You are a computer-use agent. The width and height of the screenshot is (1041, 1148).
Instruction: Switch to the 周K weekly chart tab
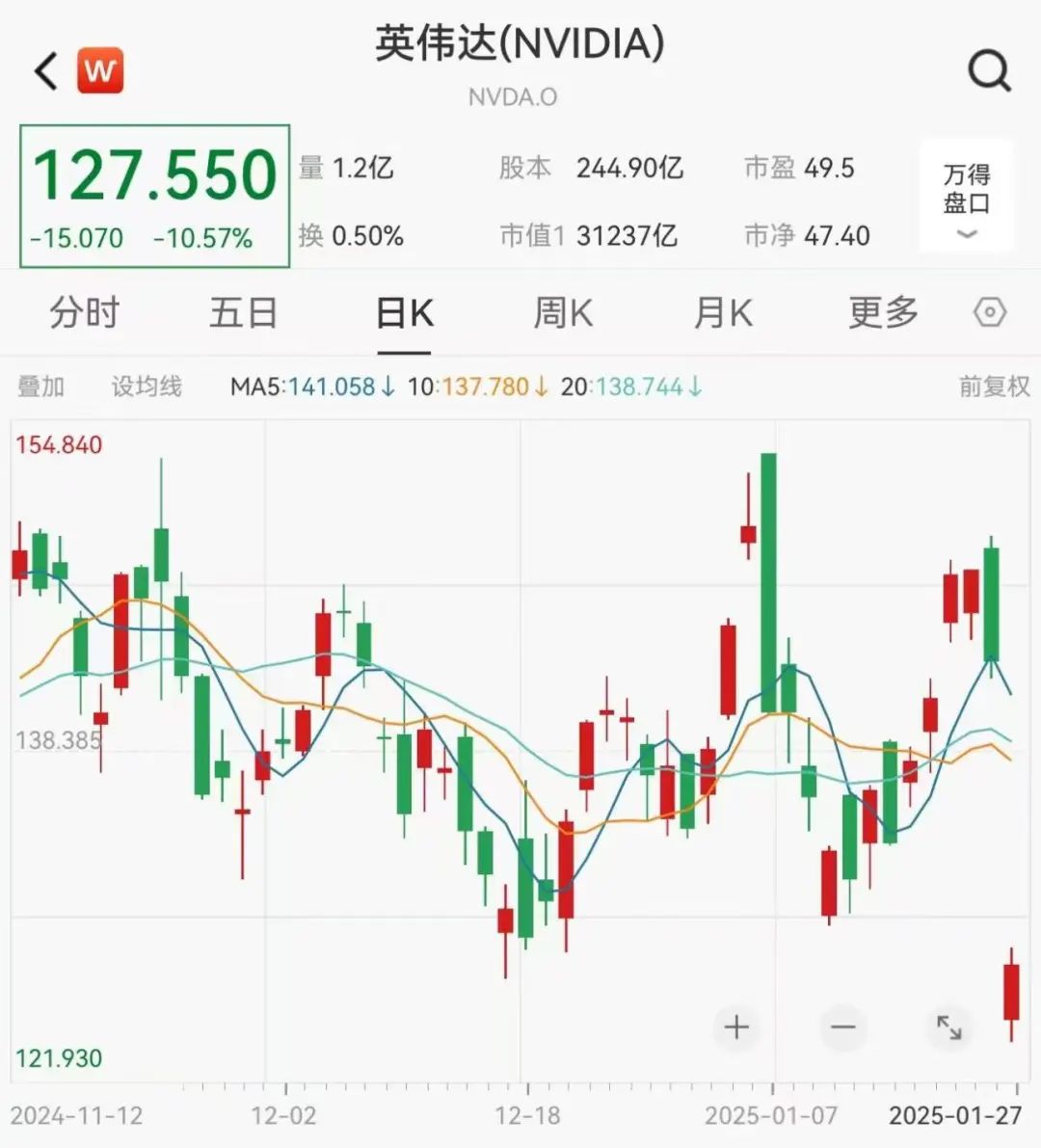tap(563, 312)
